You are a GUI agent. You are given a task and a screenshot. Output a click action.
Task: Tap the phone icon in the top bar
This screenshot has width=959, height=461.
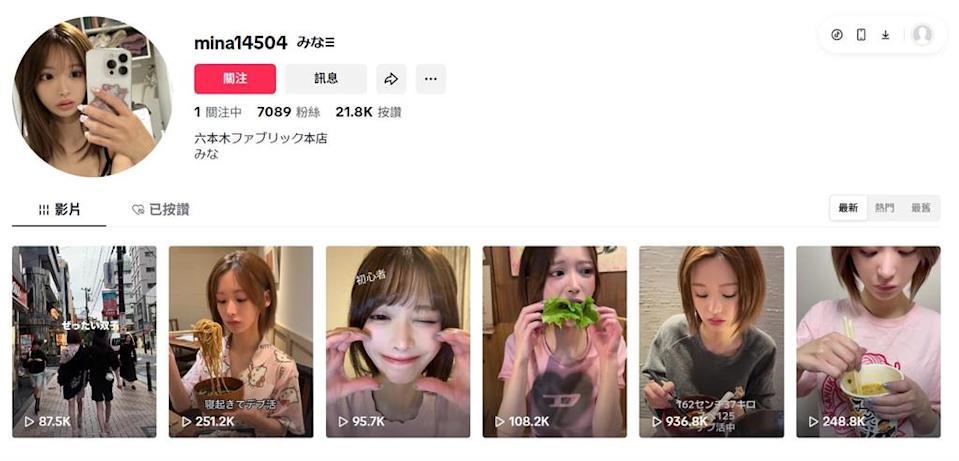861,35
